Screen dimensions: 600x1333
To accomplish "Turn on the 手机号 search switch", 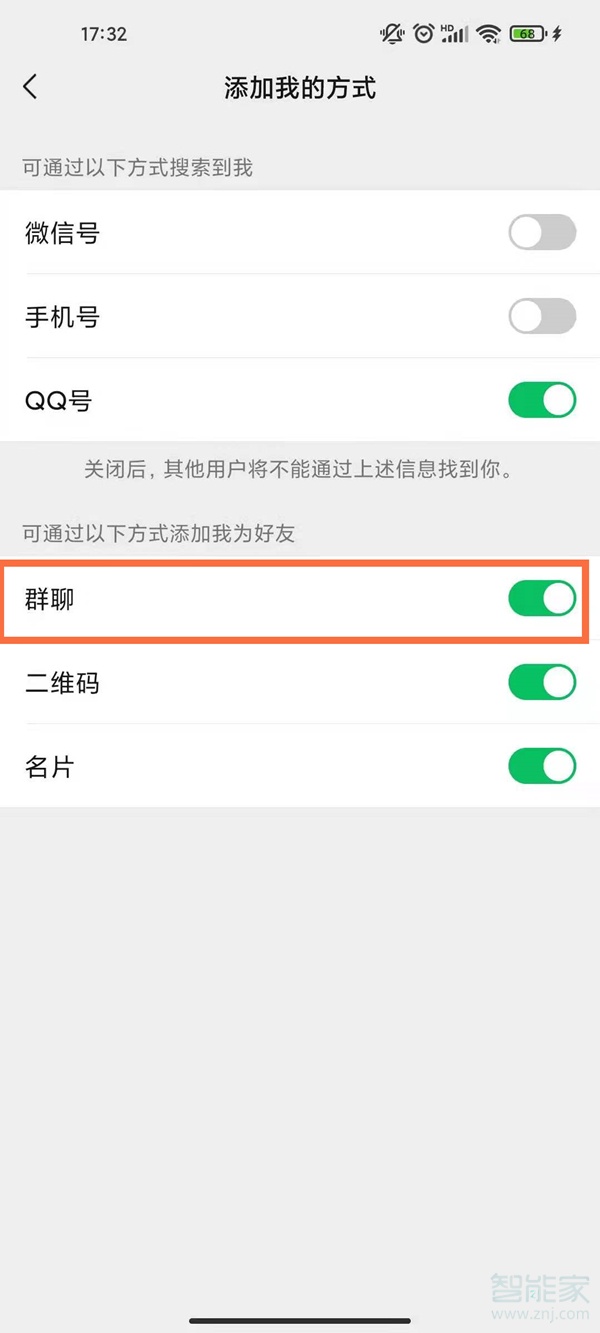I will pos(542,317).
